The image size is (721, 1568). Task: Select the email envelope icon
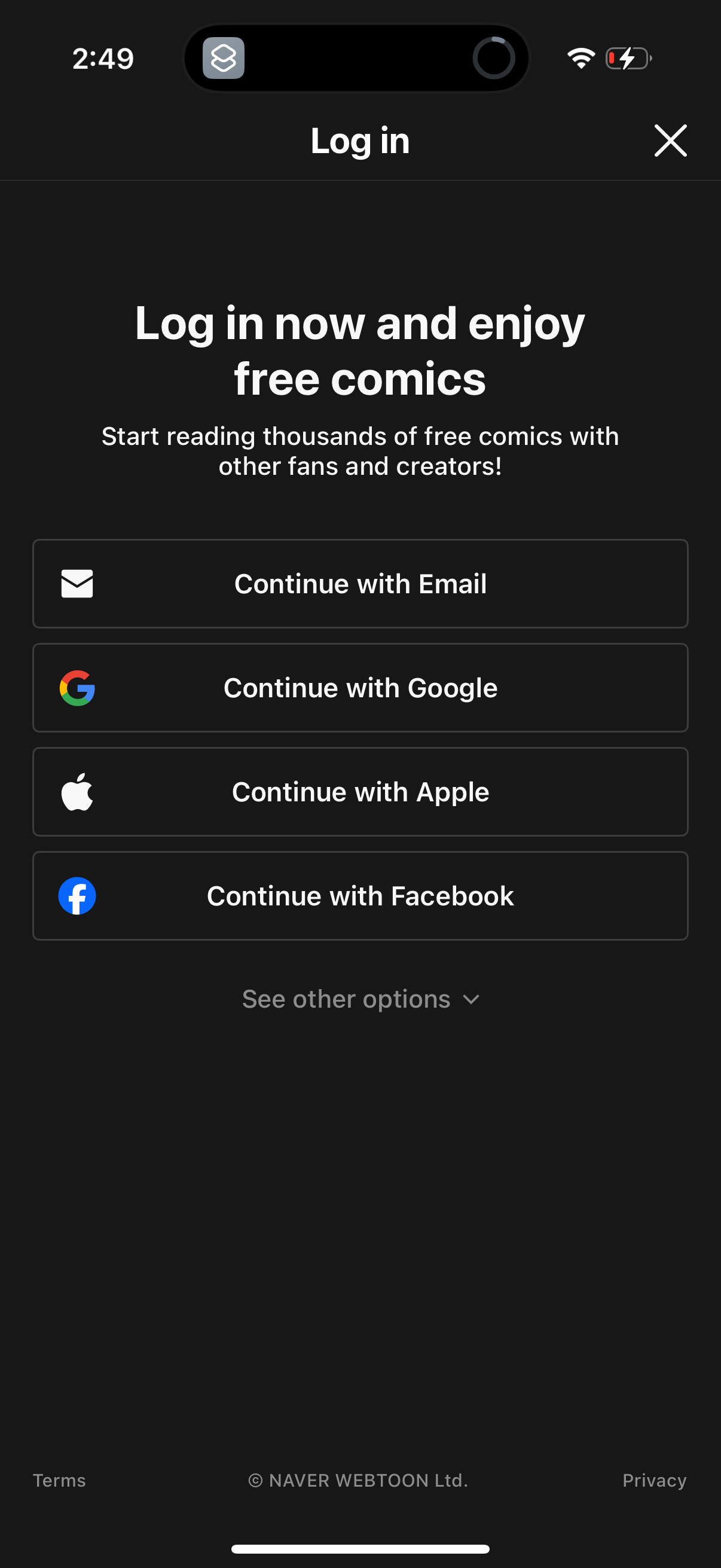pyautogui.click(x=77, y=583)
